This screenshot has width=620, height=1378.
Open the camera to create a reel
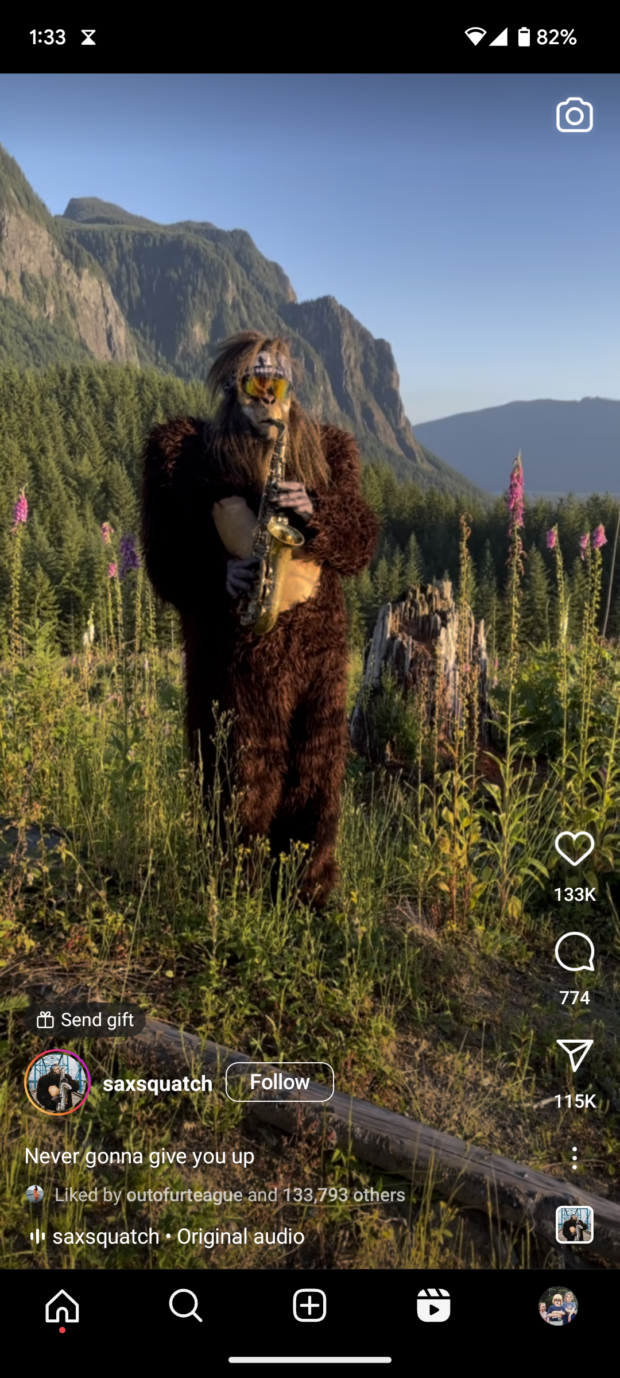pyautogui.click(x=574, y=115)
